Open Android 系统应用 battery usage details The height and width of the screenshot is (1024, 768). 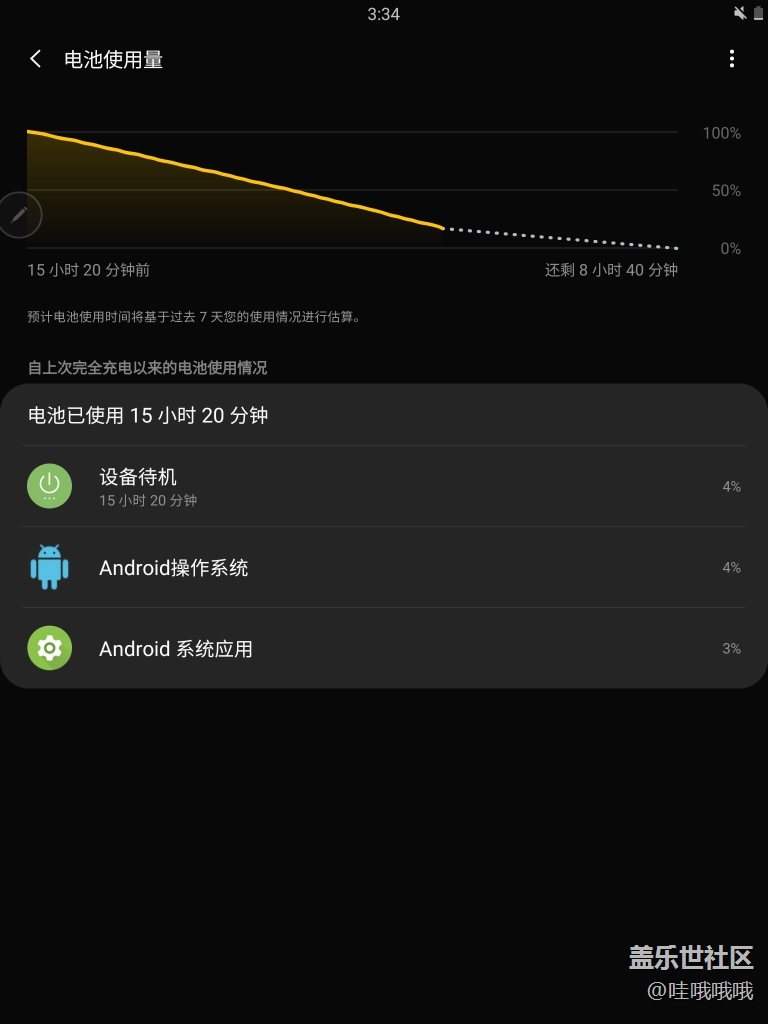click(384, 649)
